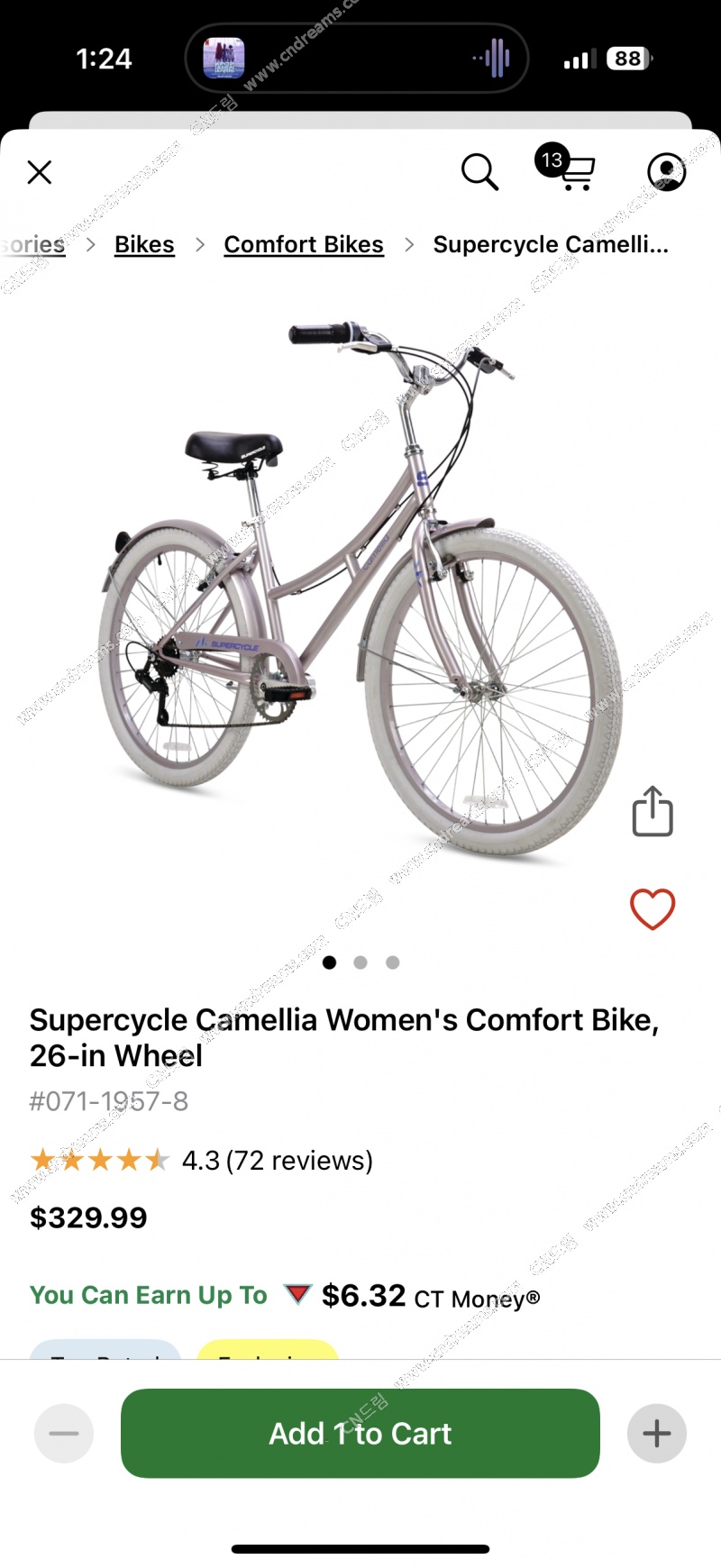The image size is (721, 1568).
Task: Increase quantity with the plus button
Action: coord(656,1433)
